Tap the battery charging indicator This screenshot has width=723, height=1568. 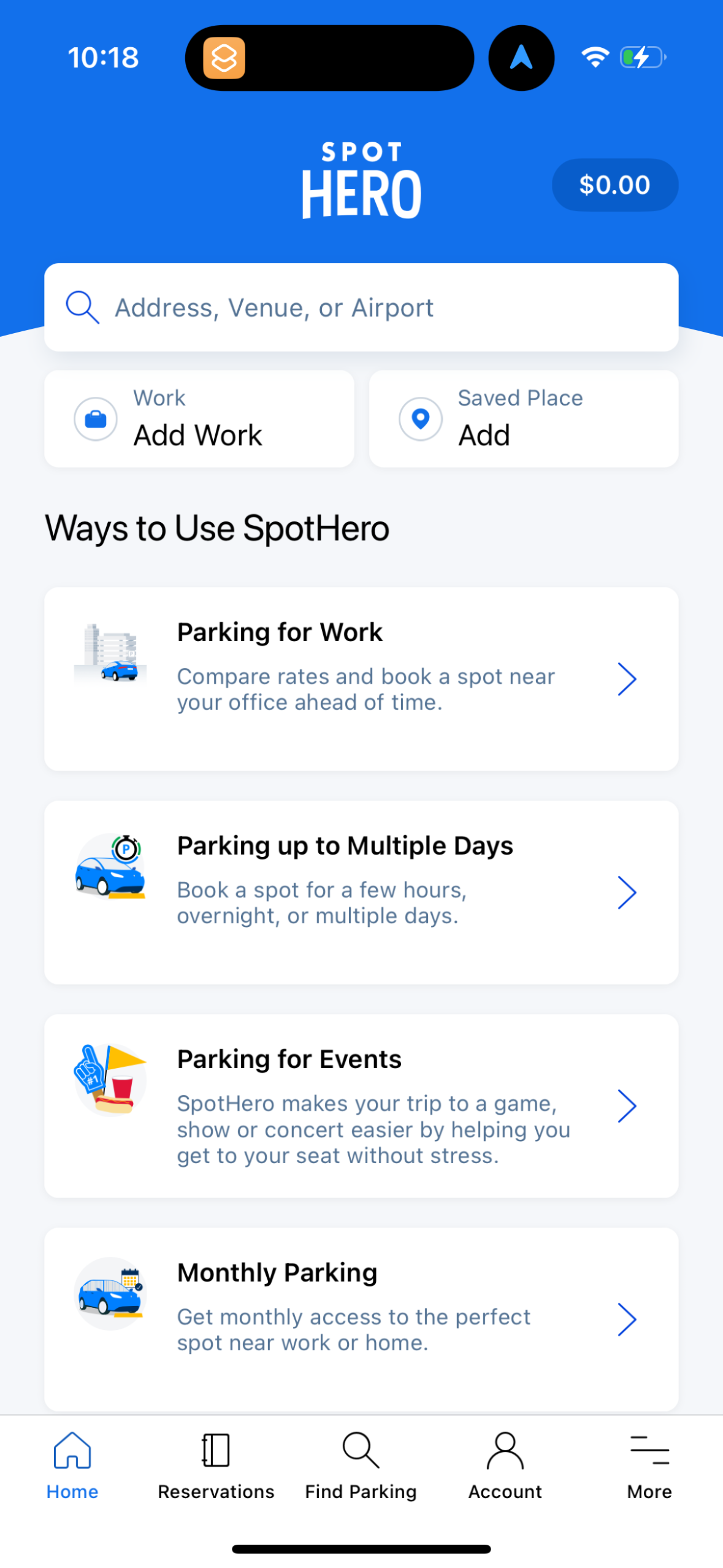pos(641,57)
